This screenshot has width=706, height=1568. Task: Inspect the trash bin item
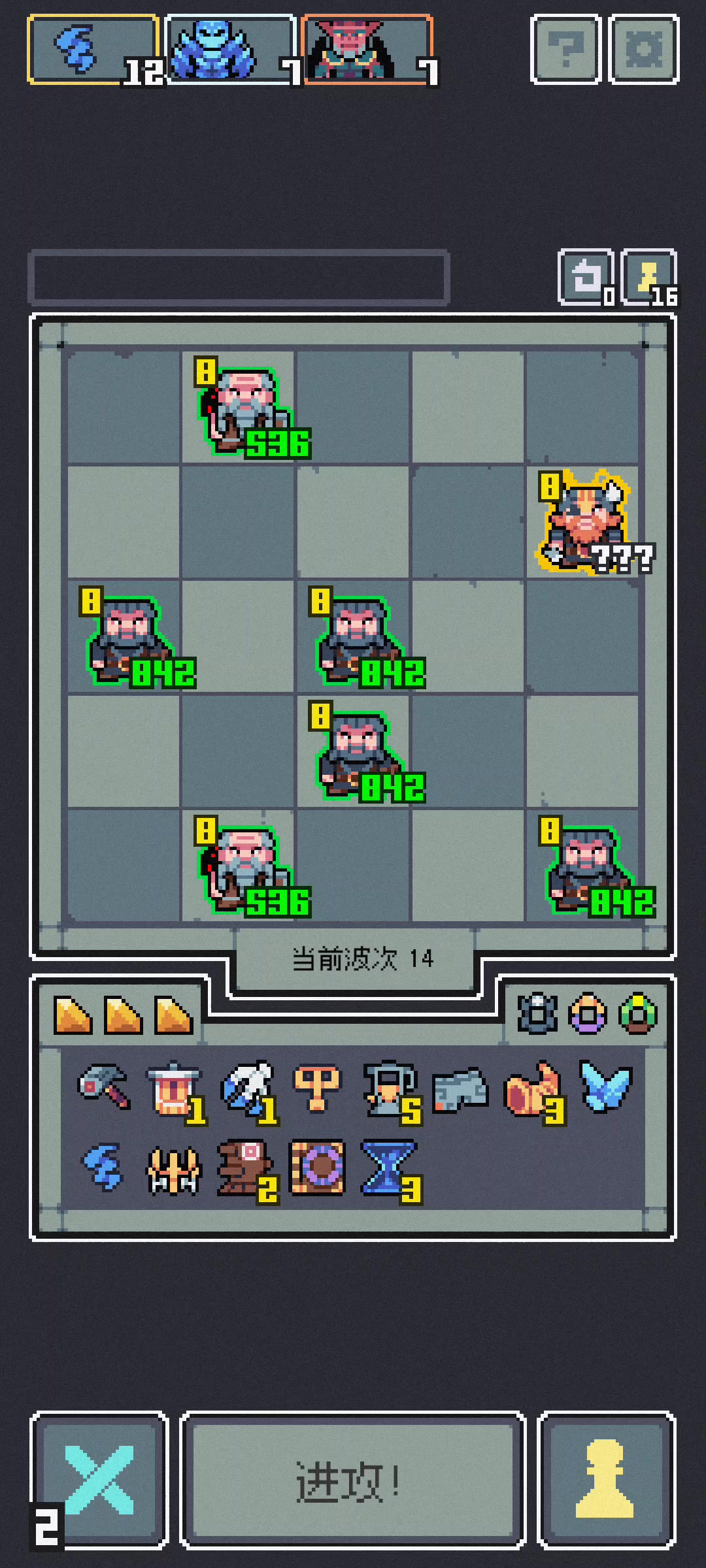[175, 1089]
